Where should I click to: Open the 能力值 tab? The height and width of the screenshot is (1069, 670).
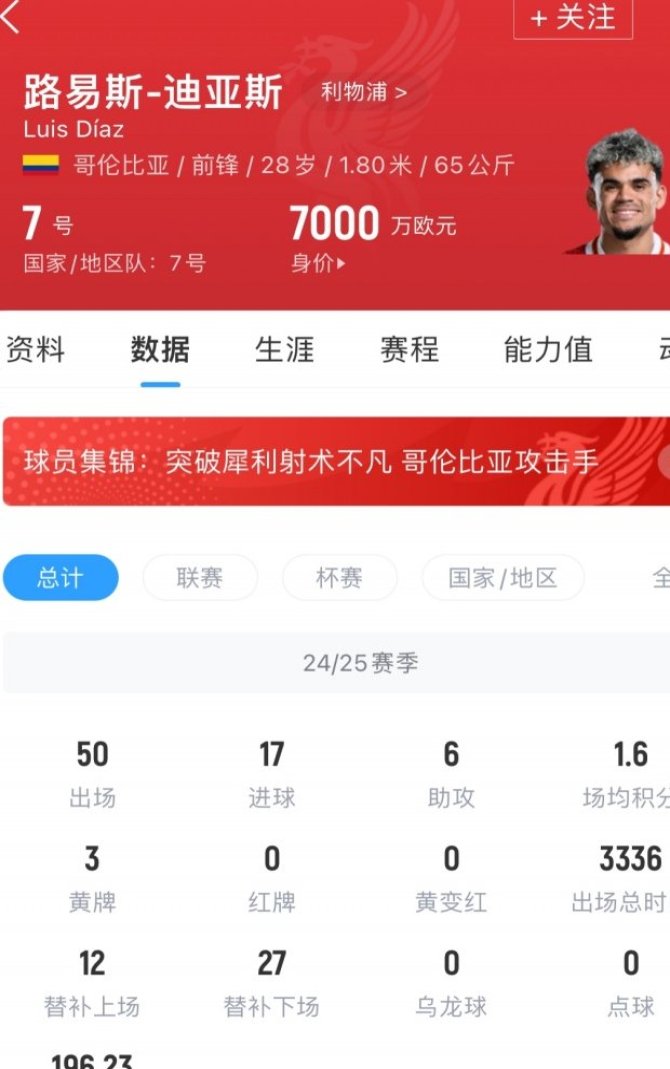[548, 350]
